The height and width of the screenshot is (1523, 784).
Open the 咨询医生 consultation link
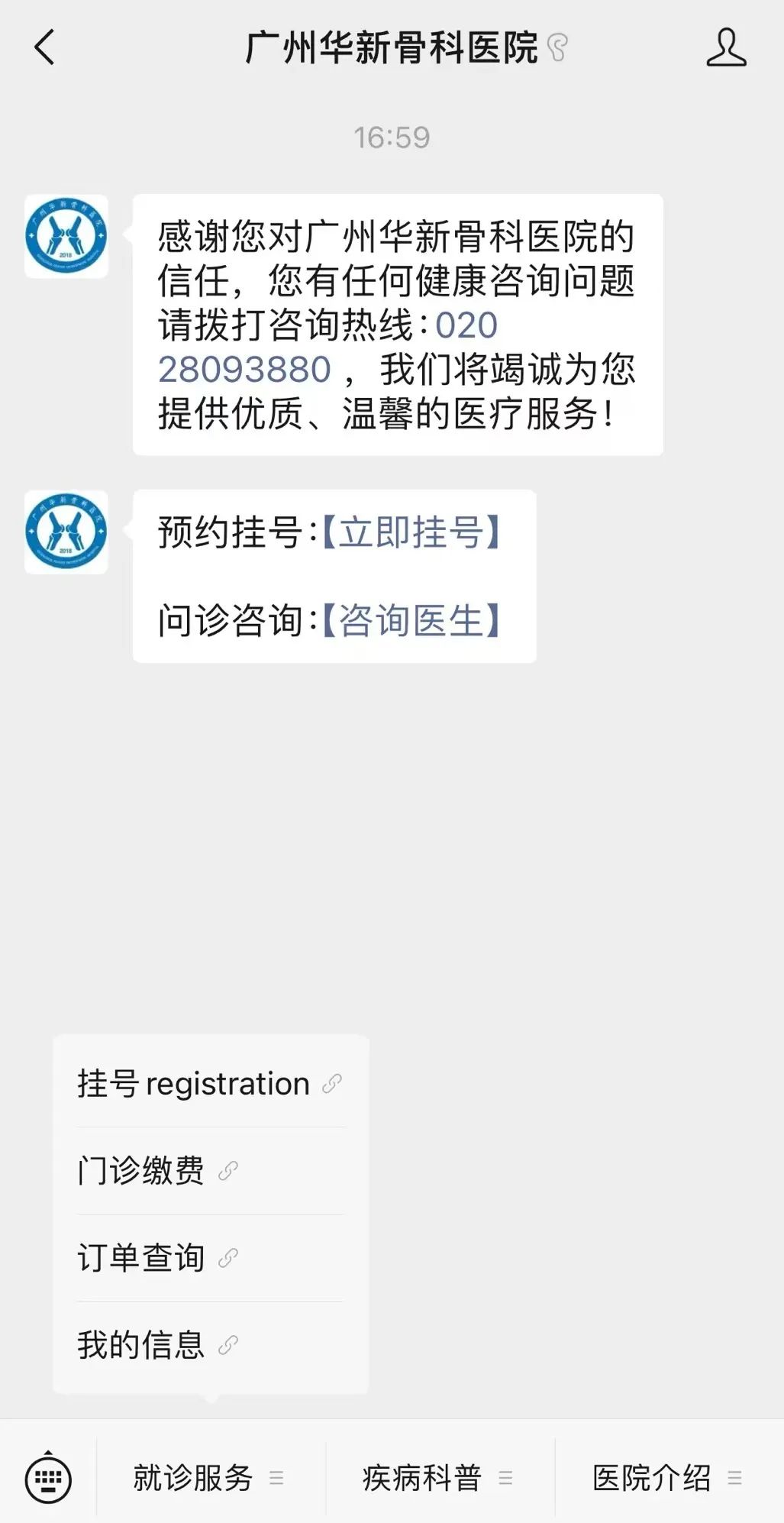coord(411,620)
